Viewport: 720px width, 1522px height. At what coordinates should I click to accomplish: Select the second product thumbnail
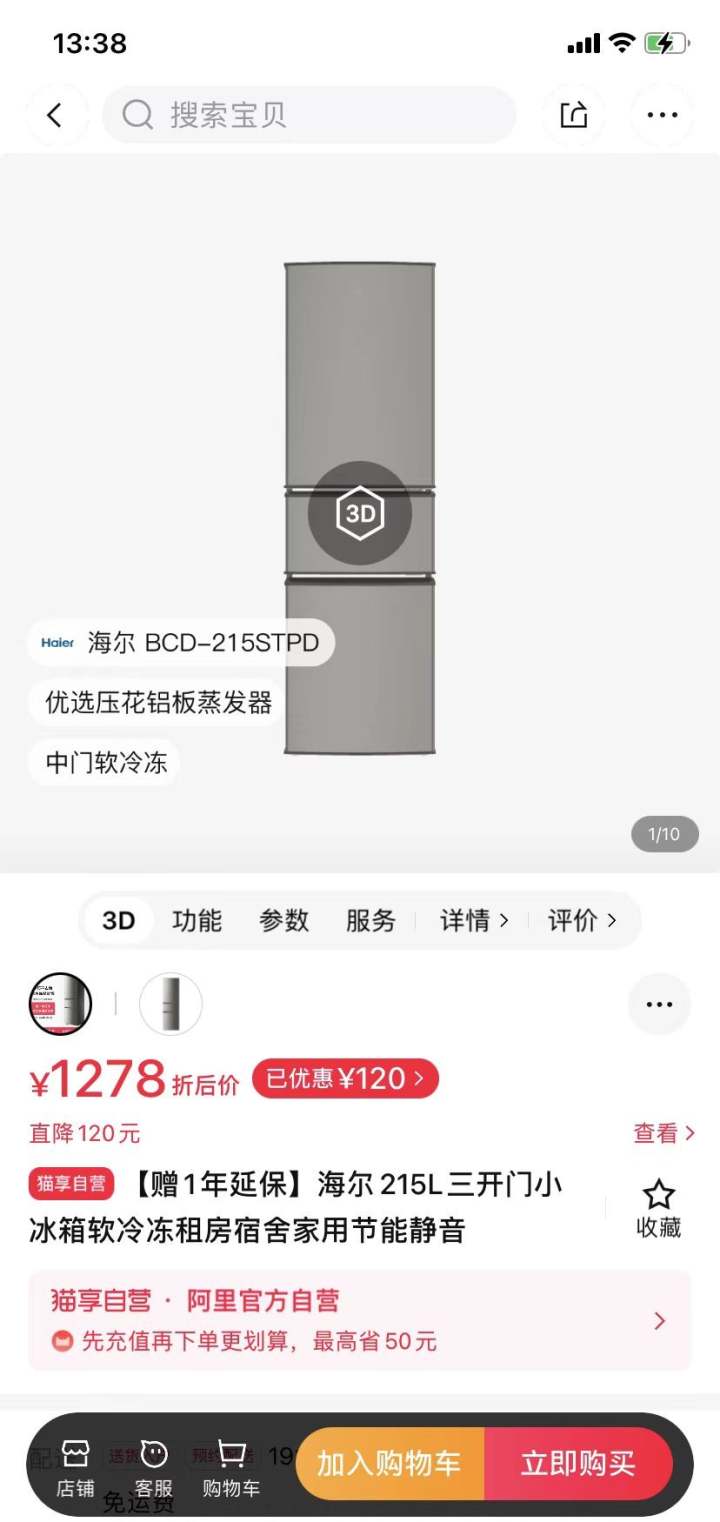pos(170,1004)
